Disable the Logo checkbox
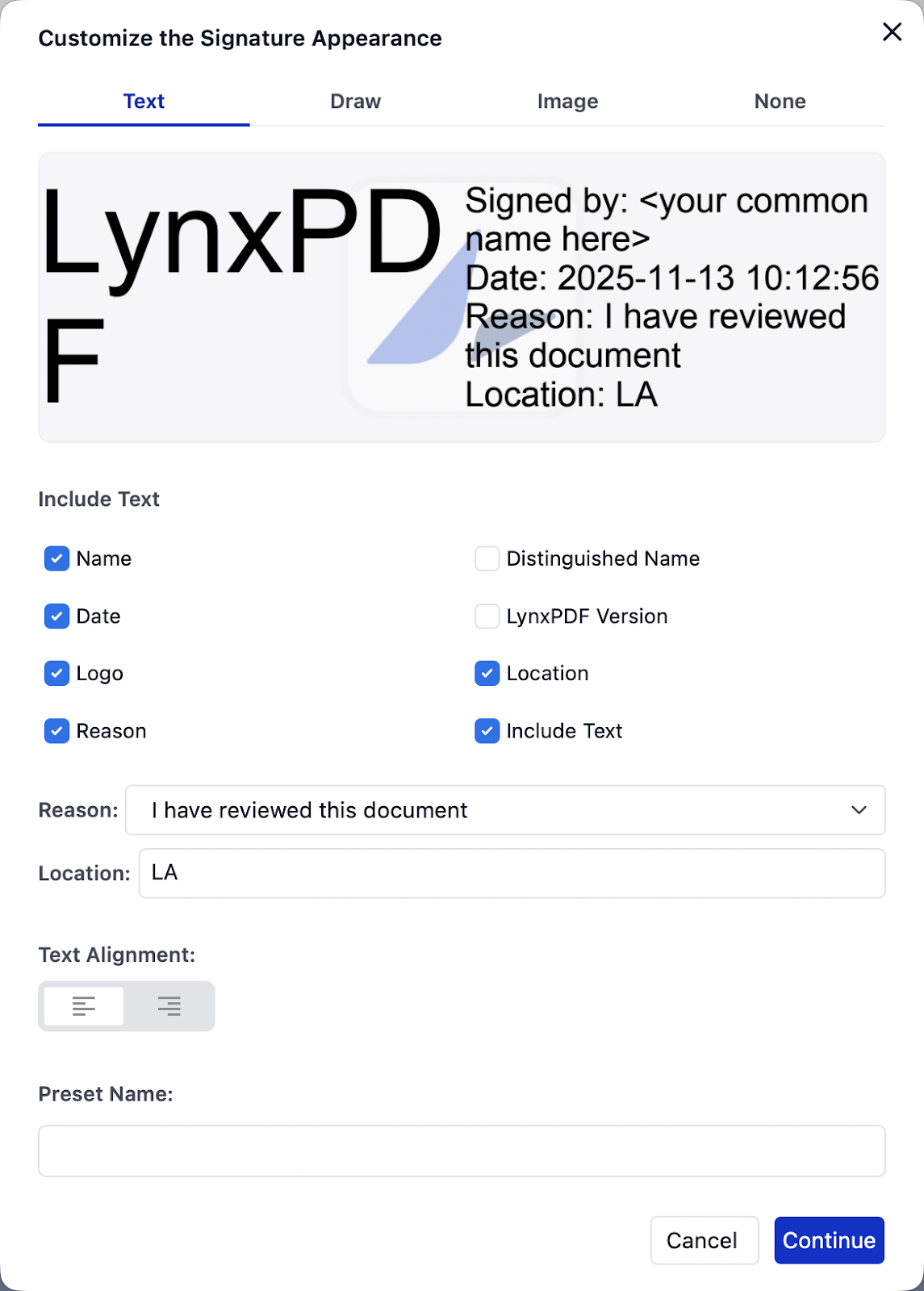The image size is (924, 1291). [x=56, y=674]
